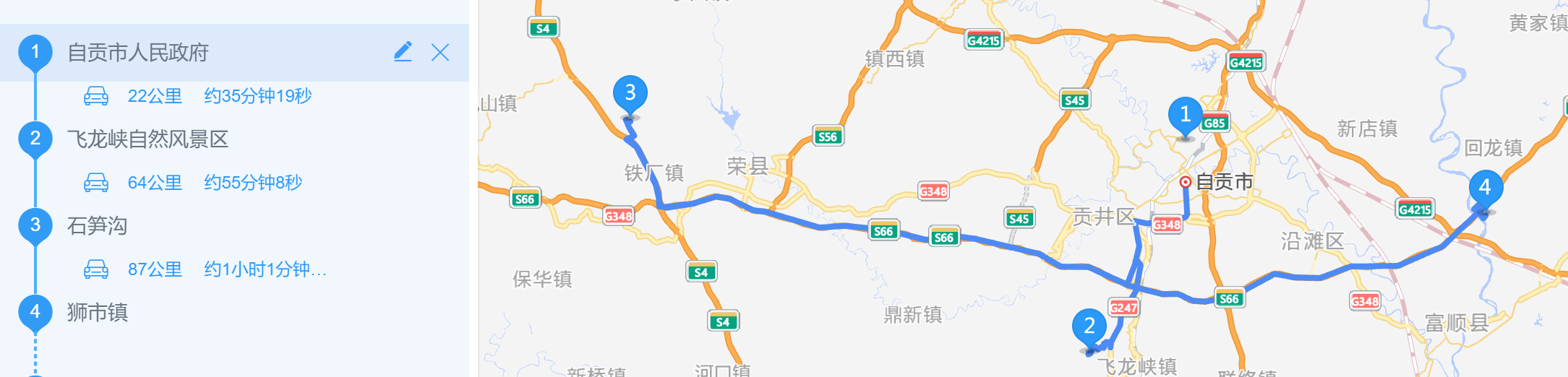Screen dimensions: 1568x377
Task: Tap map marker 3 near 铁厂镇
Action: click(630, 93)
